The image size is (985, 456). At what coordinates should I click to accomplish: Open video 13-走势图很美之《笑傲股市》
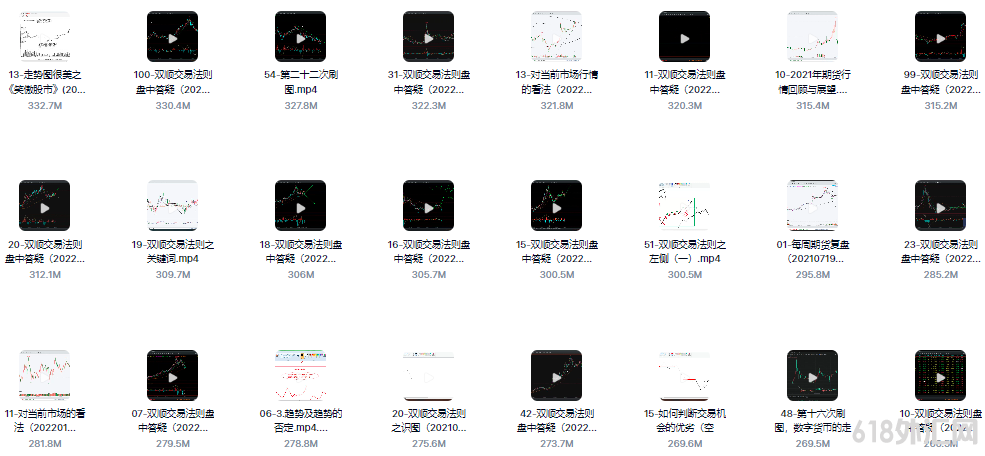(44, 37)
